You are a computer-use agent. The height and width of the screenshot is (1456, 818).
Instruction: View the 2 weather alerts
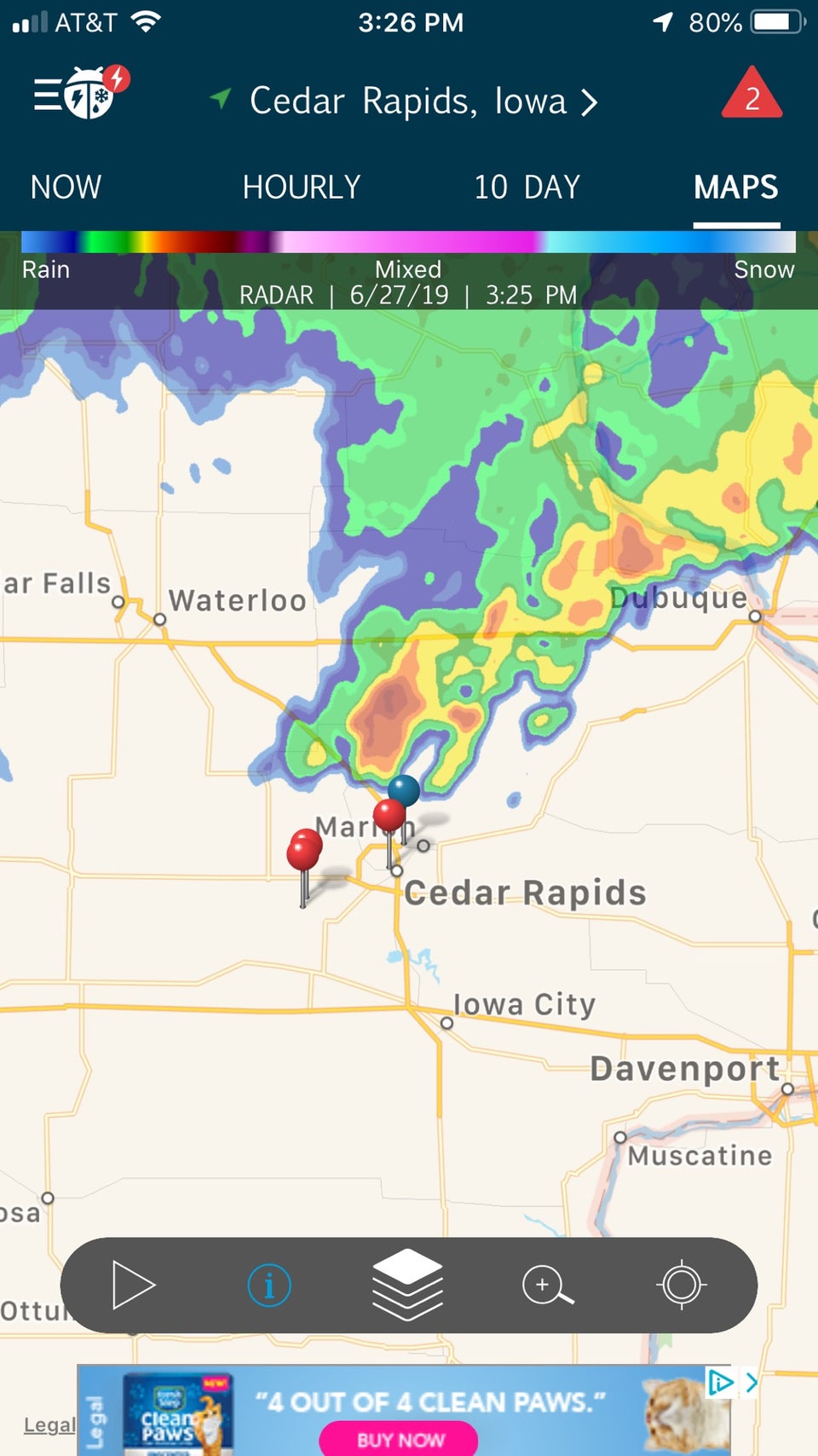(x=751, y=95)
